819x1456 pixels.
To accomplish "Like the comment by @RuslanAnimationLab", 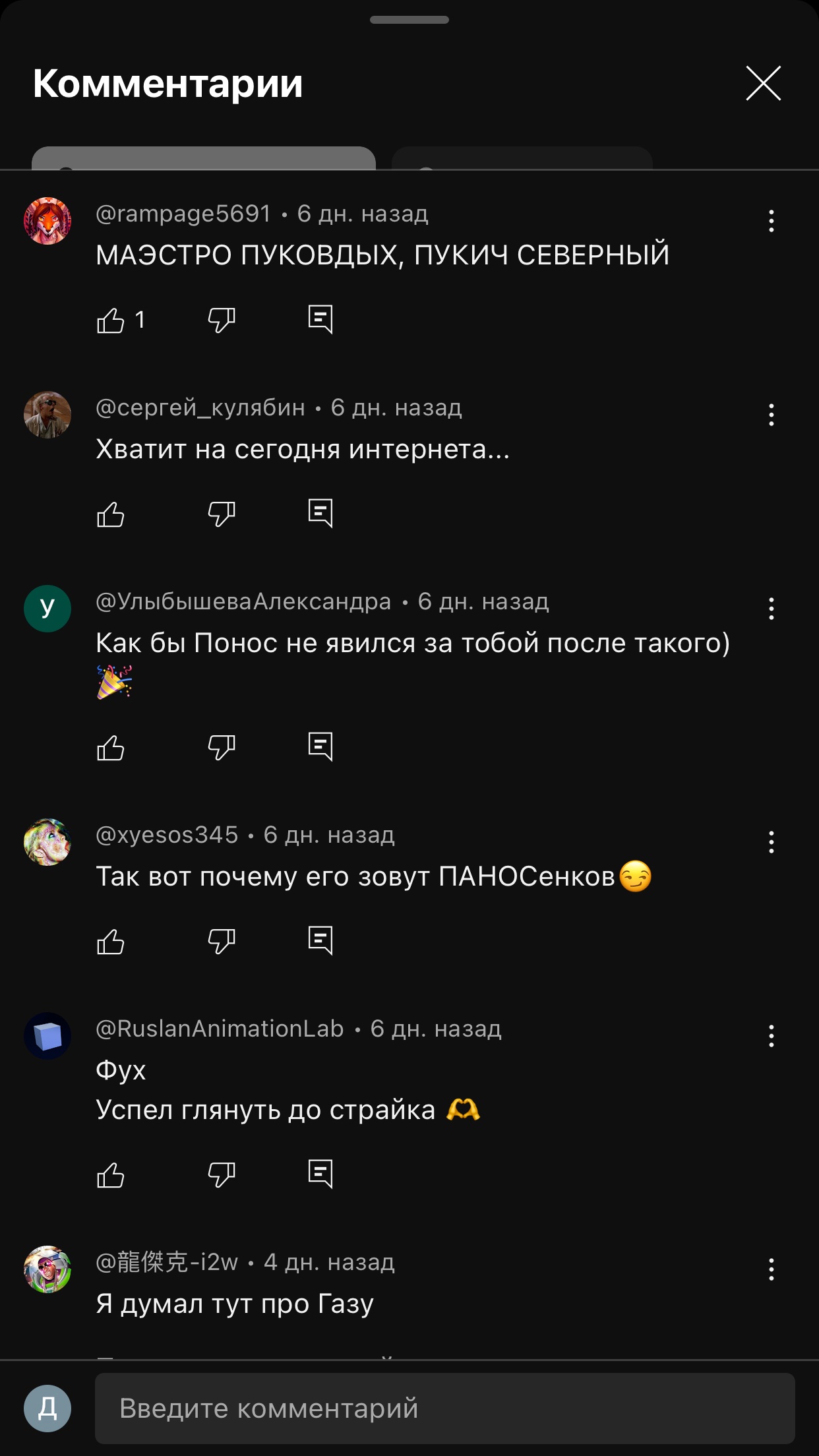I will (111, 1175).
